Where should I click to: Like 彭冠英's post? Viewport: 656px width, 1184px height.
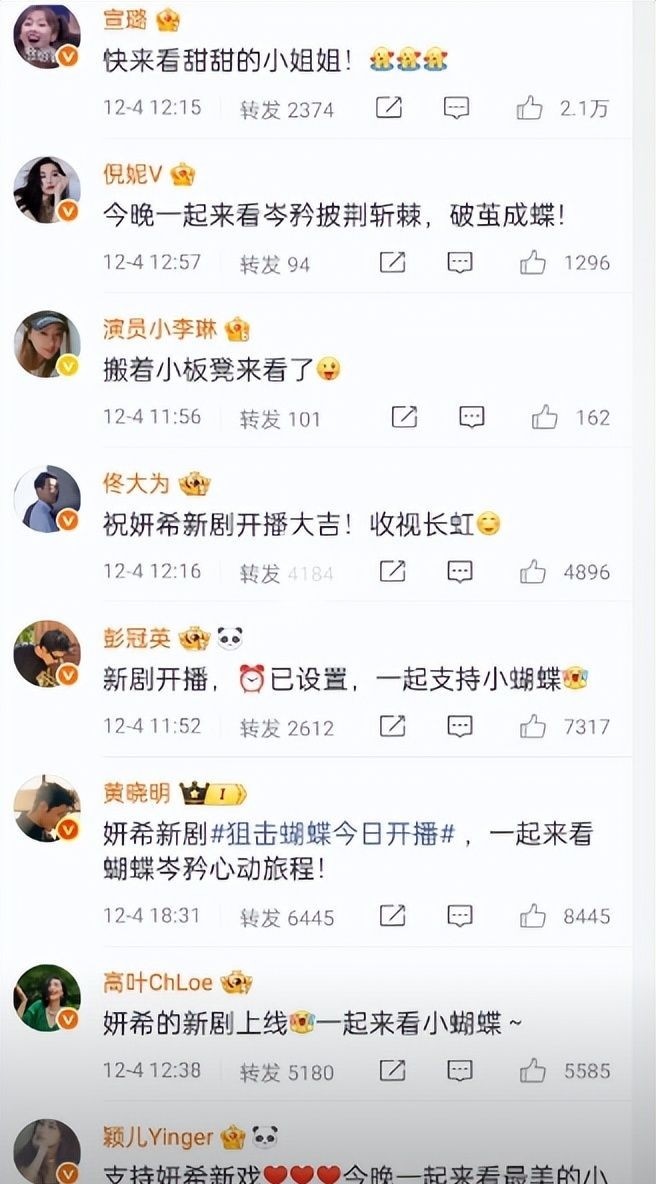point(532,726)
